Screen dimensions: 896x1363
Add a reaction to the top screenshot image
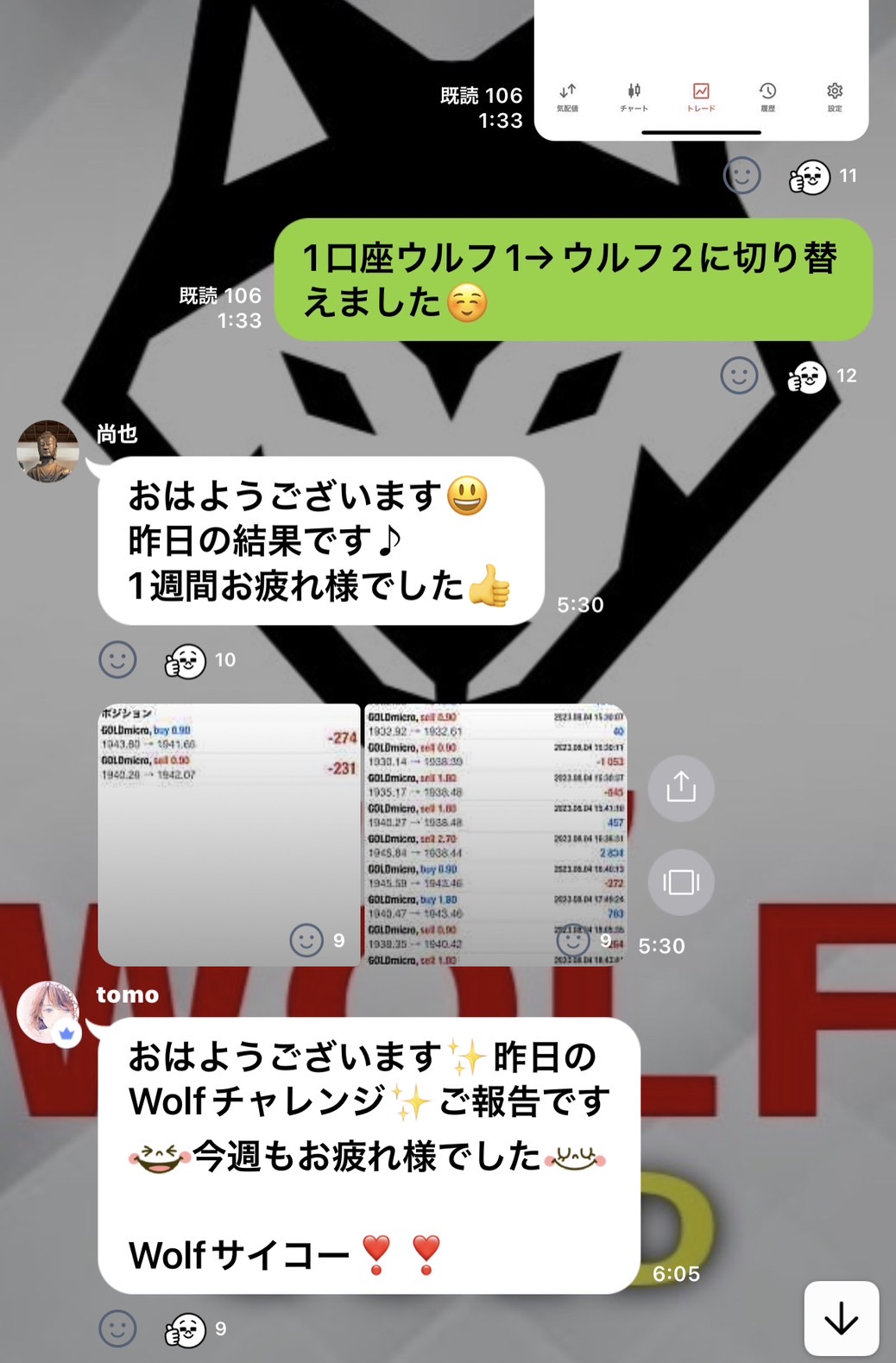pyautogui.click(x=741, y=176)
